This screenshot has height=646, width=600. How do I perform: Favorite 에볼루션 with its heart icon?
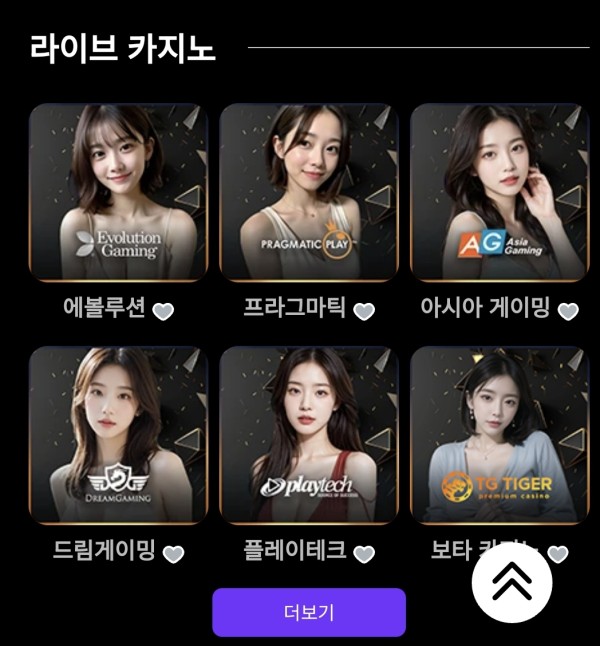(x=163, y=311)
